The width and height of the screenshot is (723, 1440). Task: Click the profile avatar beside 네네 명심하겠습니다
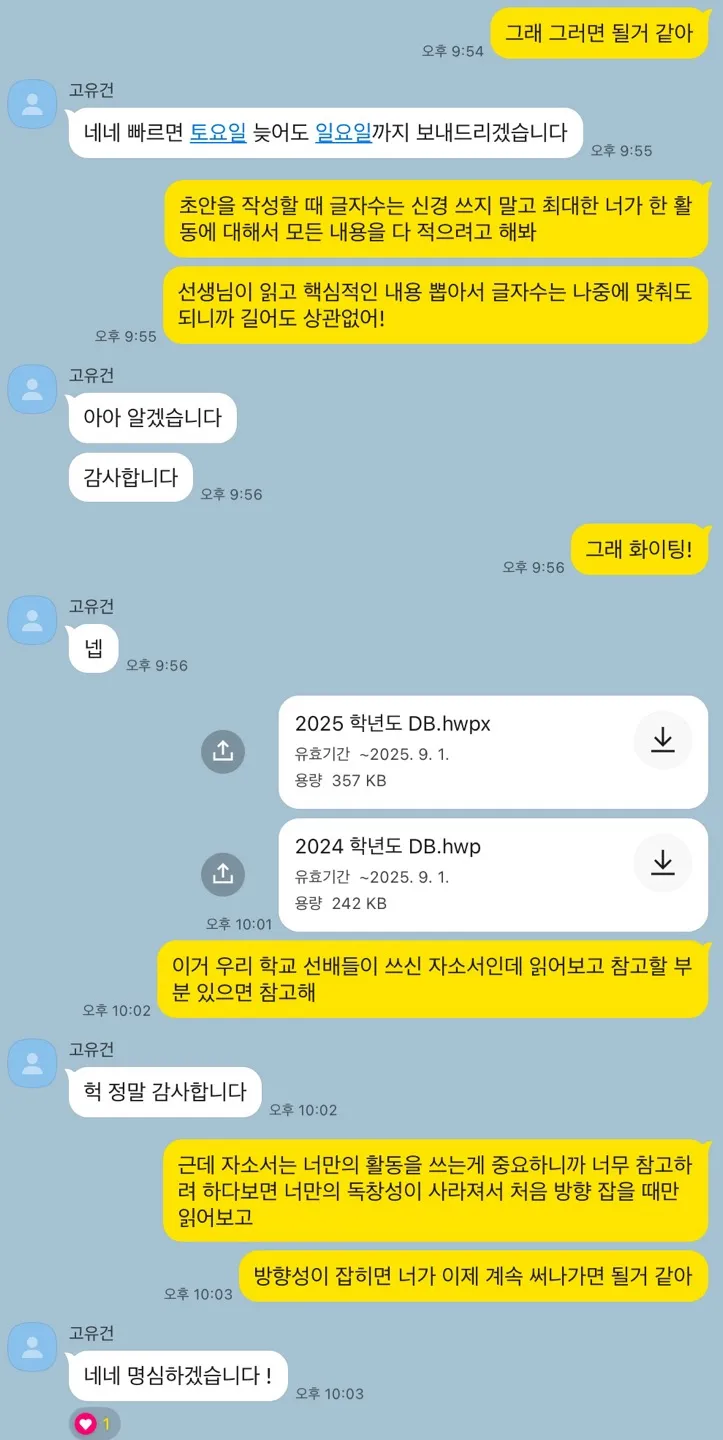coord(32,1347)
